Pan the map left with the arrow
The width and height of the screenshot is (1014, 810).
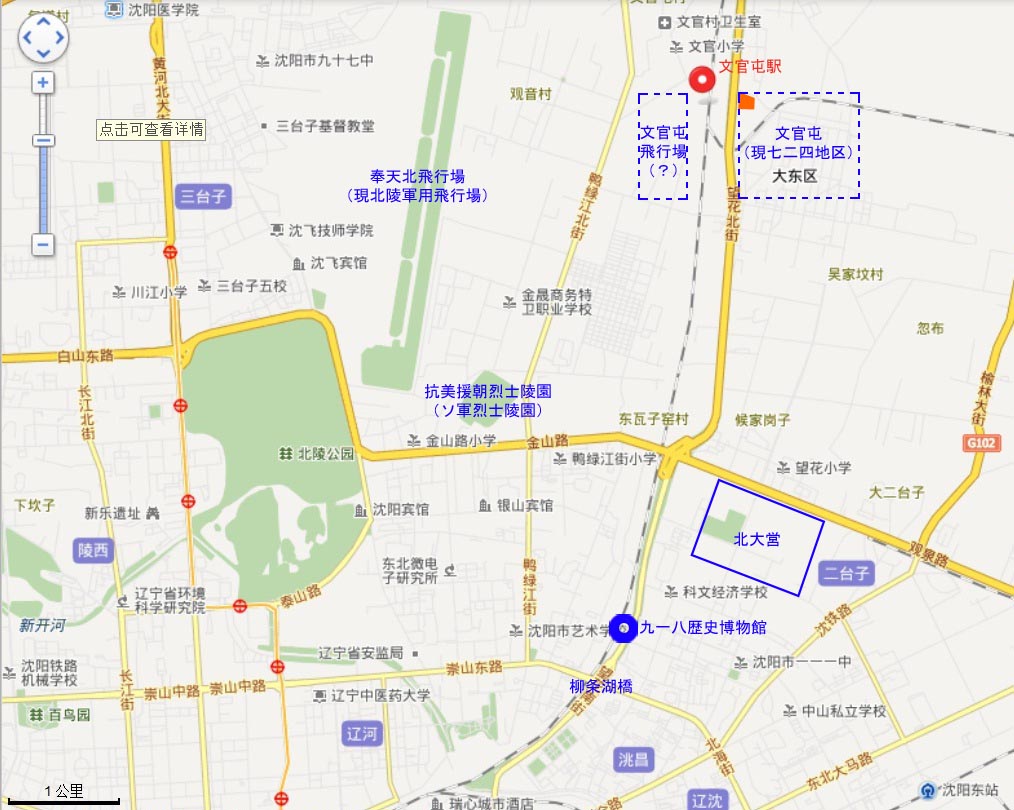click(28, 39)
